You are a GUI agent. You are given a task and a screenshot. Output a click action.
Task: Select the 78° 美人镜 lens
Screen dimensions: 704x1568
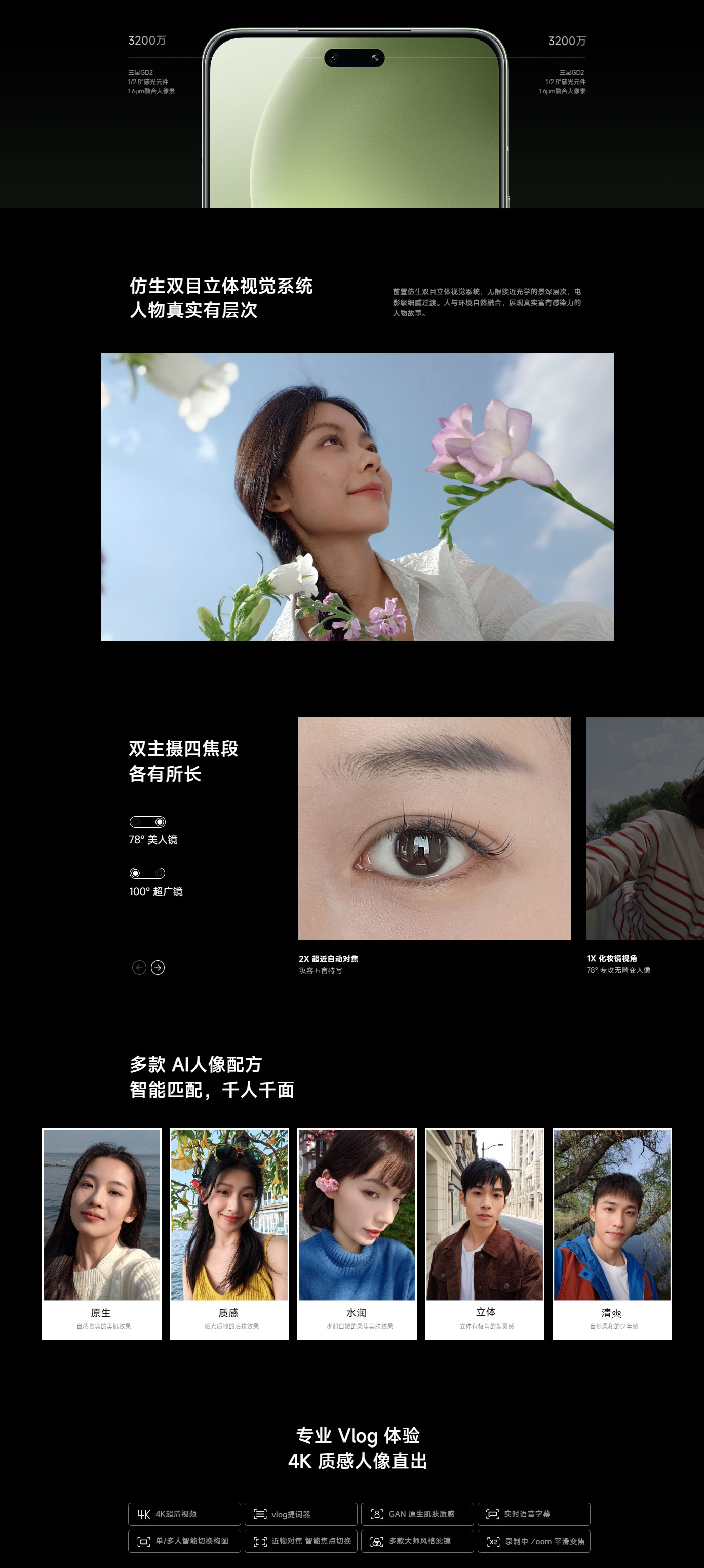147,822
